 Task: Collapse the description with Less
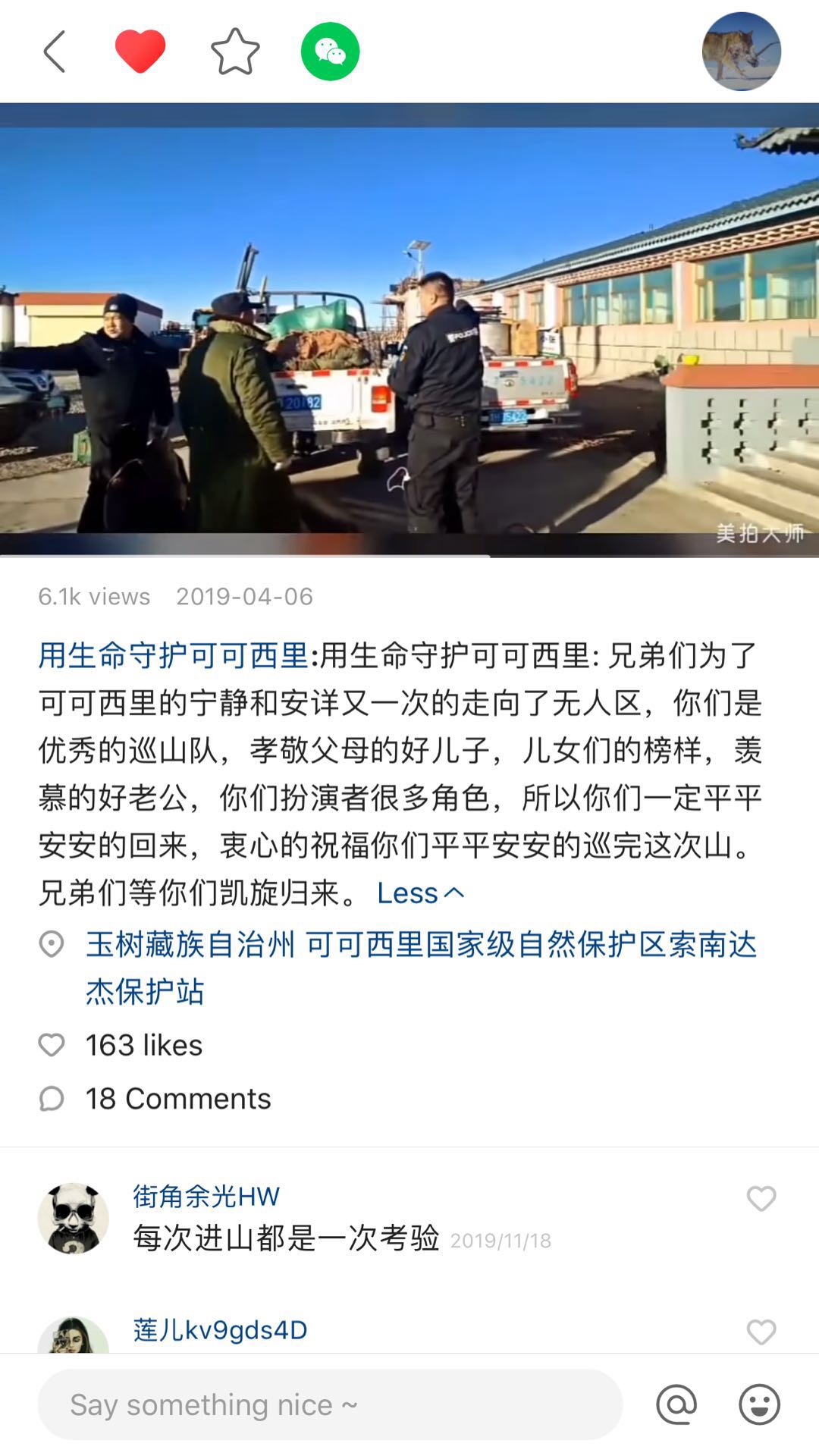pos(420,893)
